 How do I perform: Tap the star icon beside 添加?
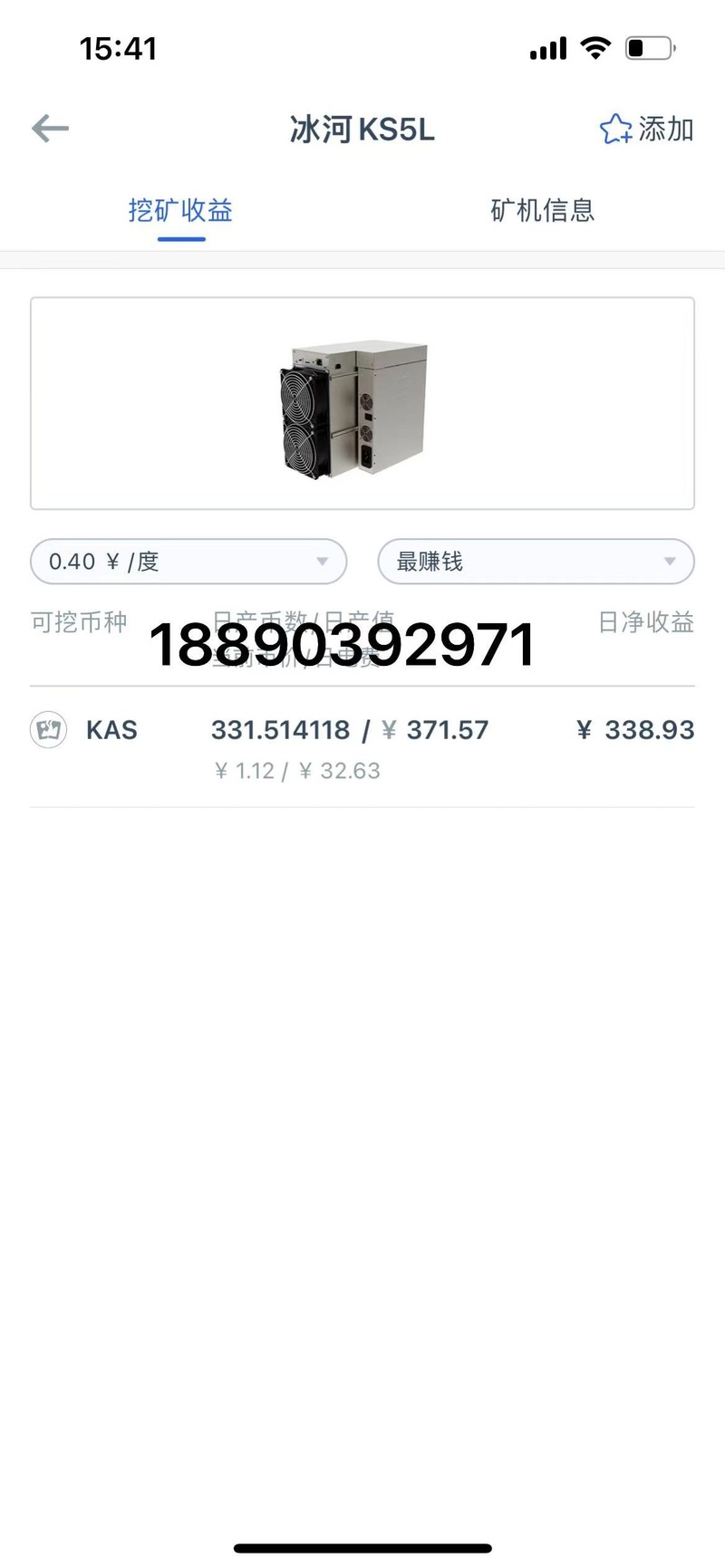[x=617, y=129]
